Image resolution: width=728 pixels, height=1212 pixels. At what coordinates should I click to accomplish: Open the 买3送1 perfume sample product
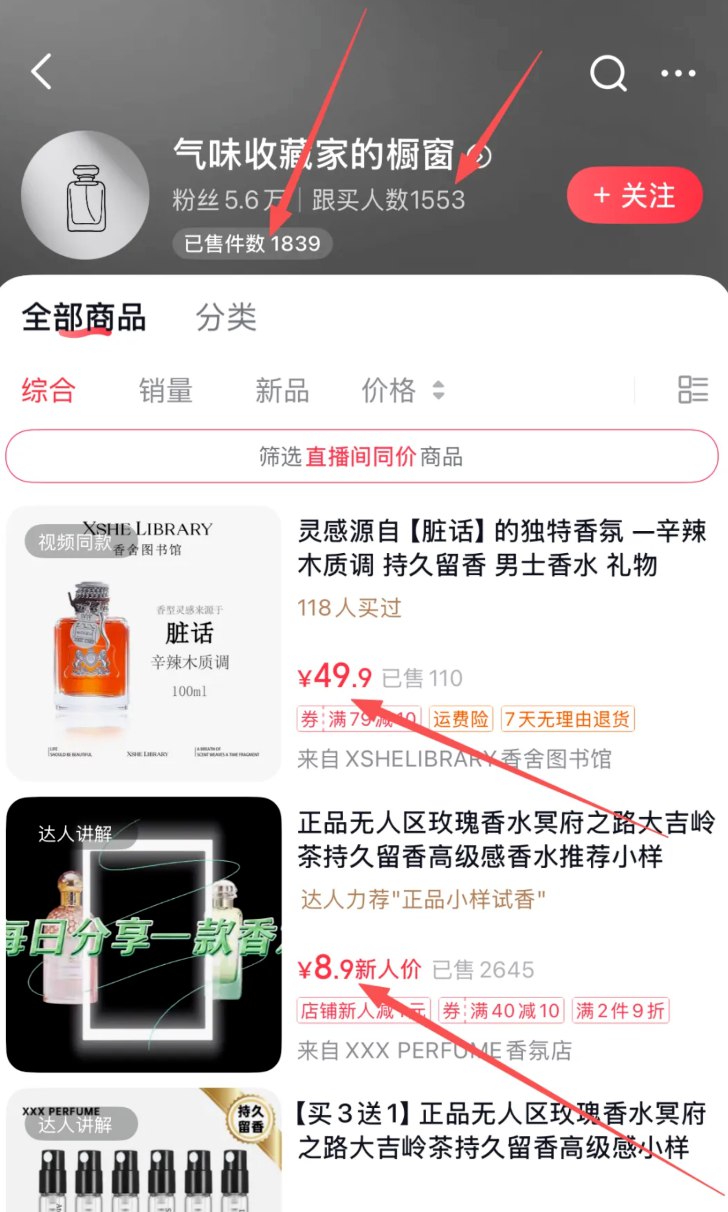click(x=500, y=1130)
